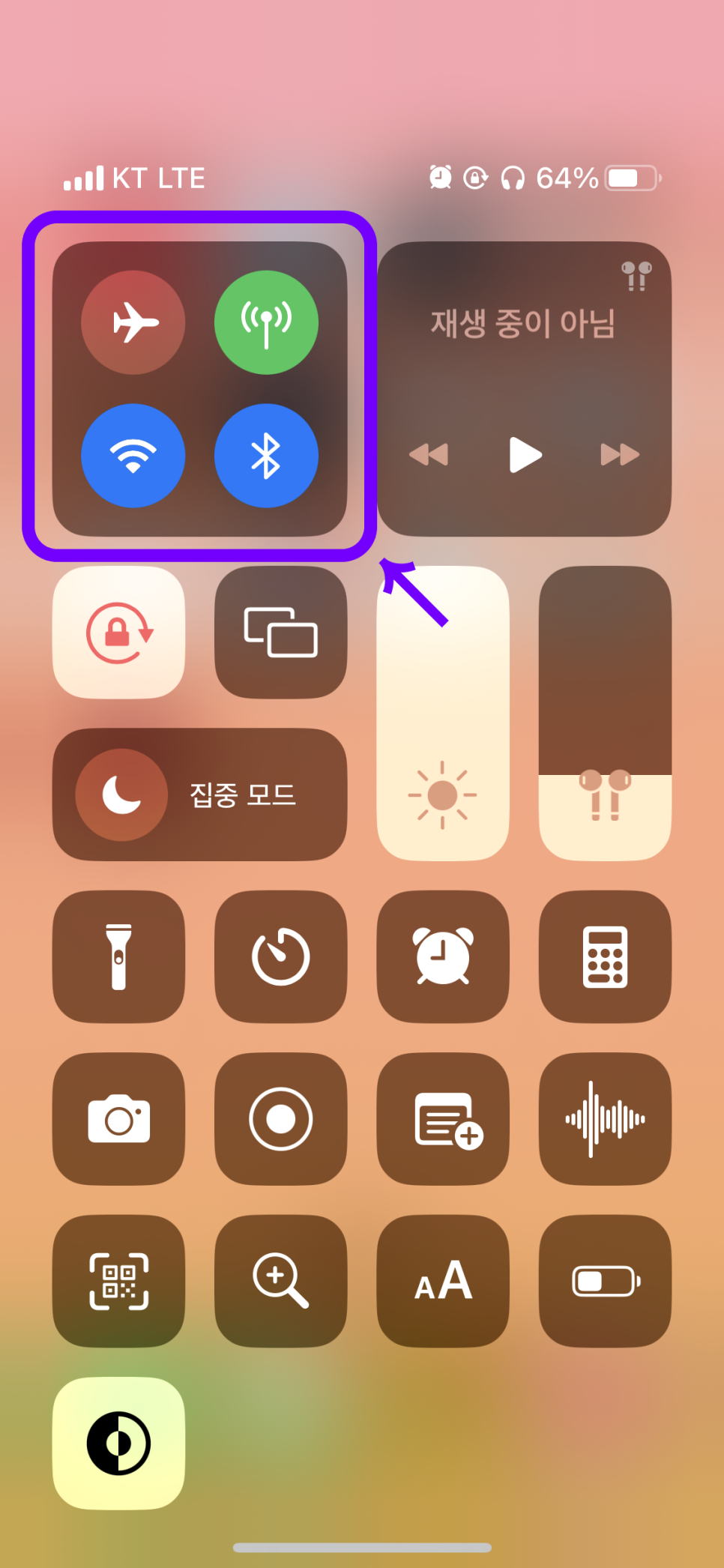Open AirPlay audio output options
724x1568 pixels.
point(636,276)
